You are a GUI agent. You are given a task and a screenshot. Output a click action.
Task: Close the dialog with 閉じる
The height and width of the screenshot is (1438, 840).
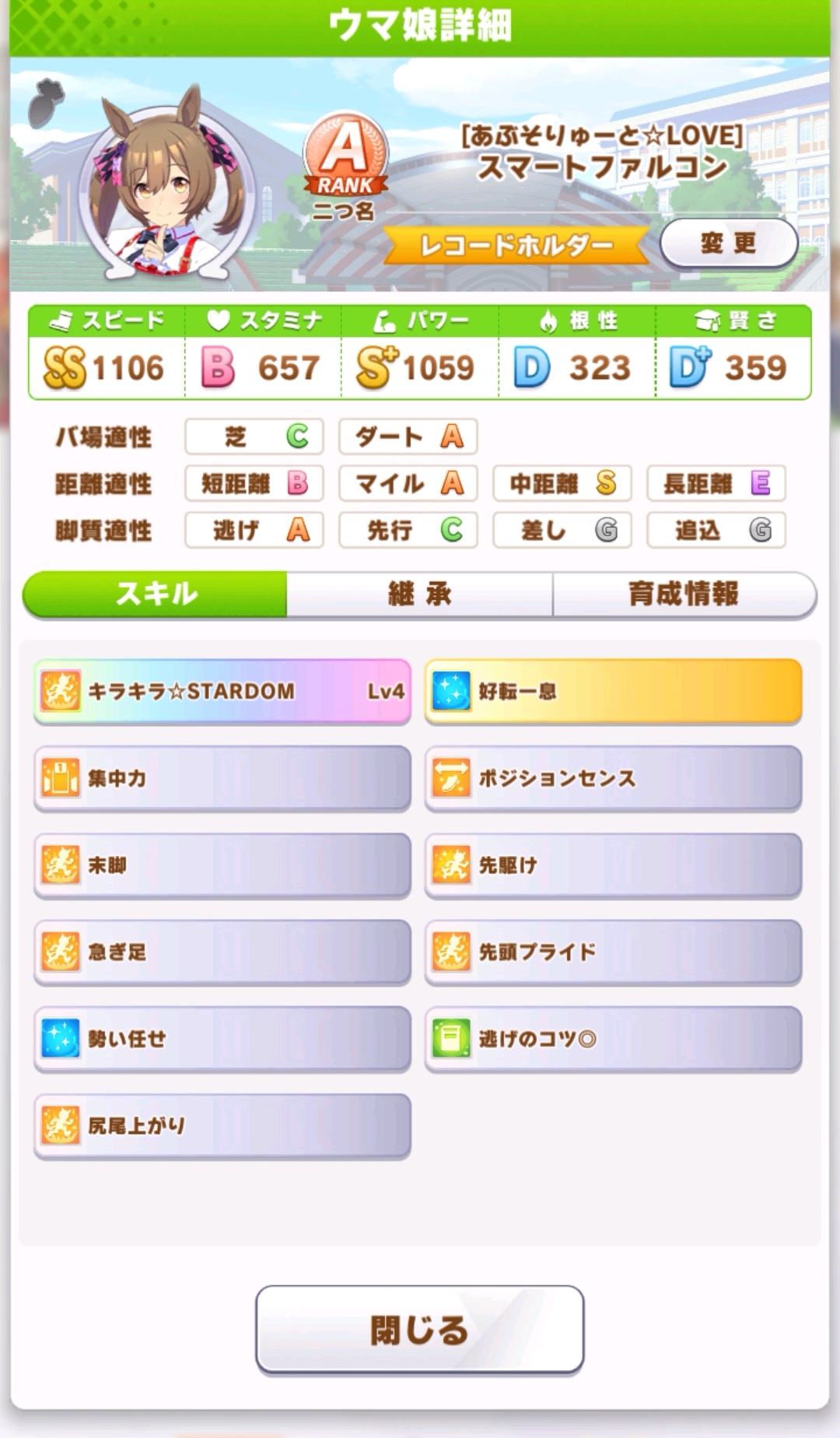click(x=419, y=1330)
